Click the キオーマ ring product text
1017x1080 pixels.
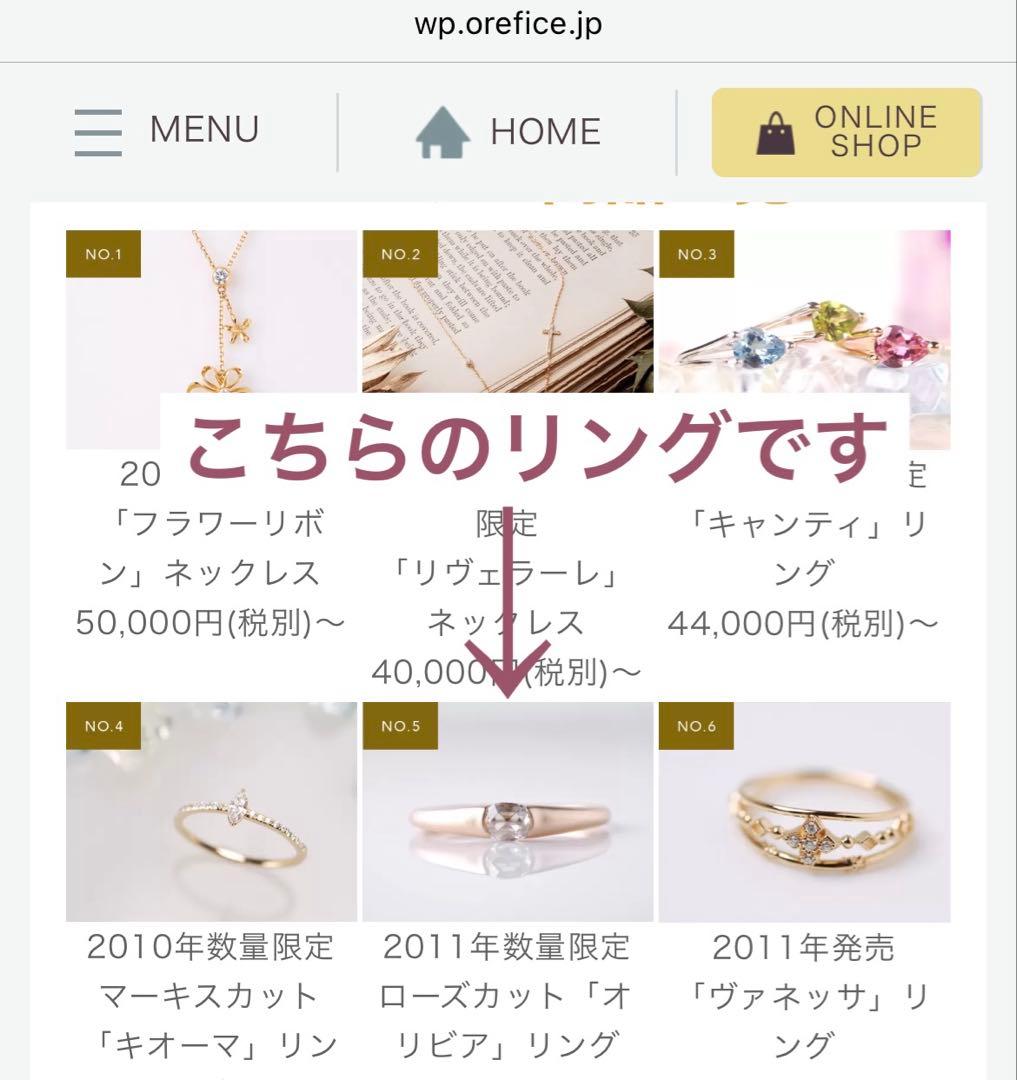click(211, 995)
